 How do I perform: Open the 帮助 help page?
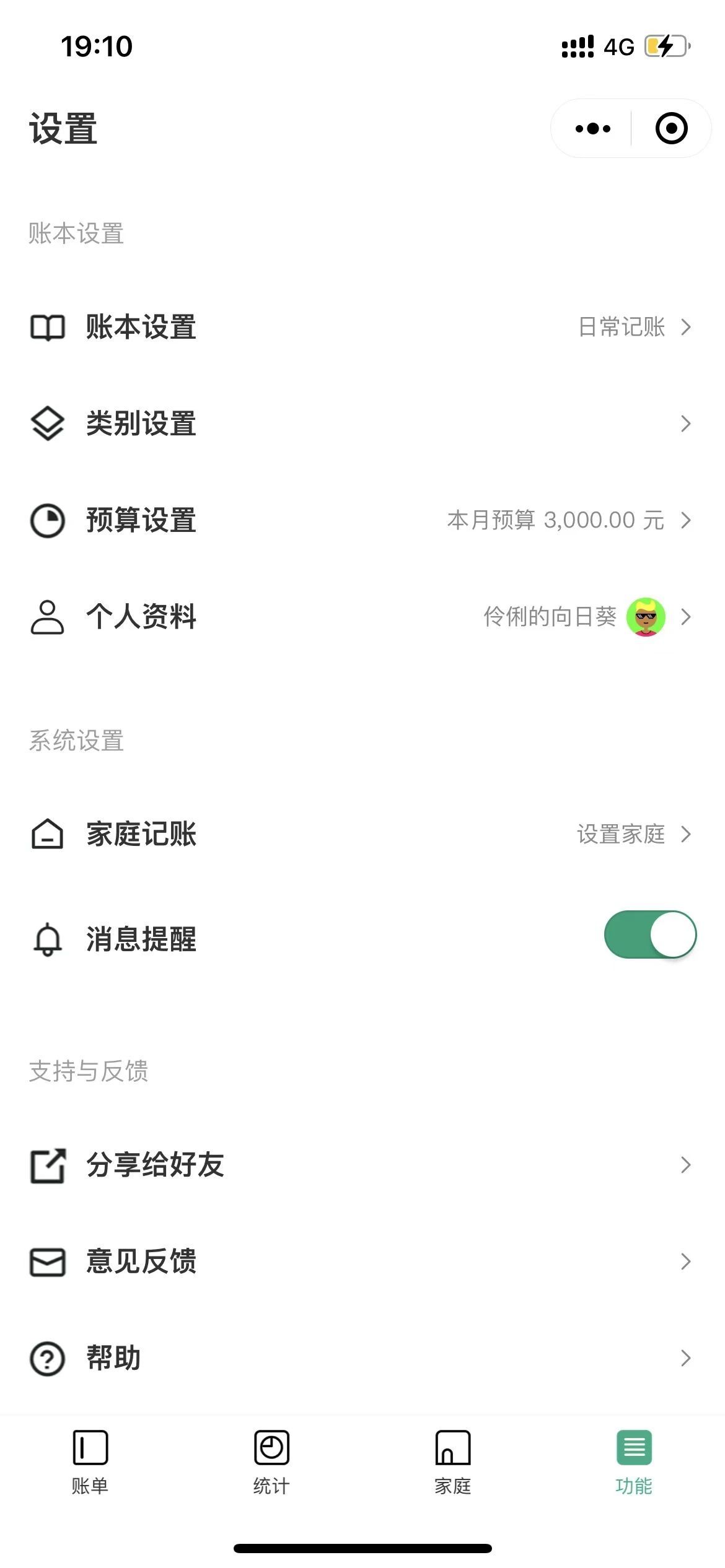pyautogui.click(x=362, y=1358)
